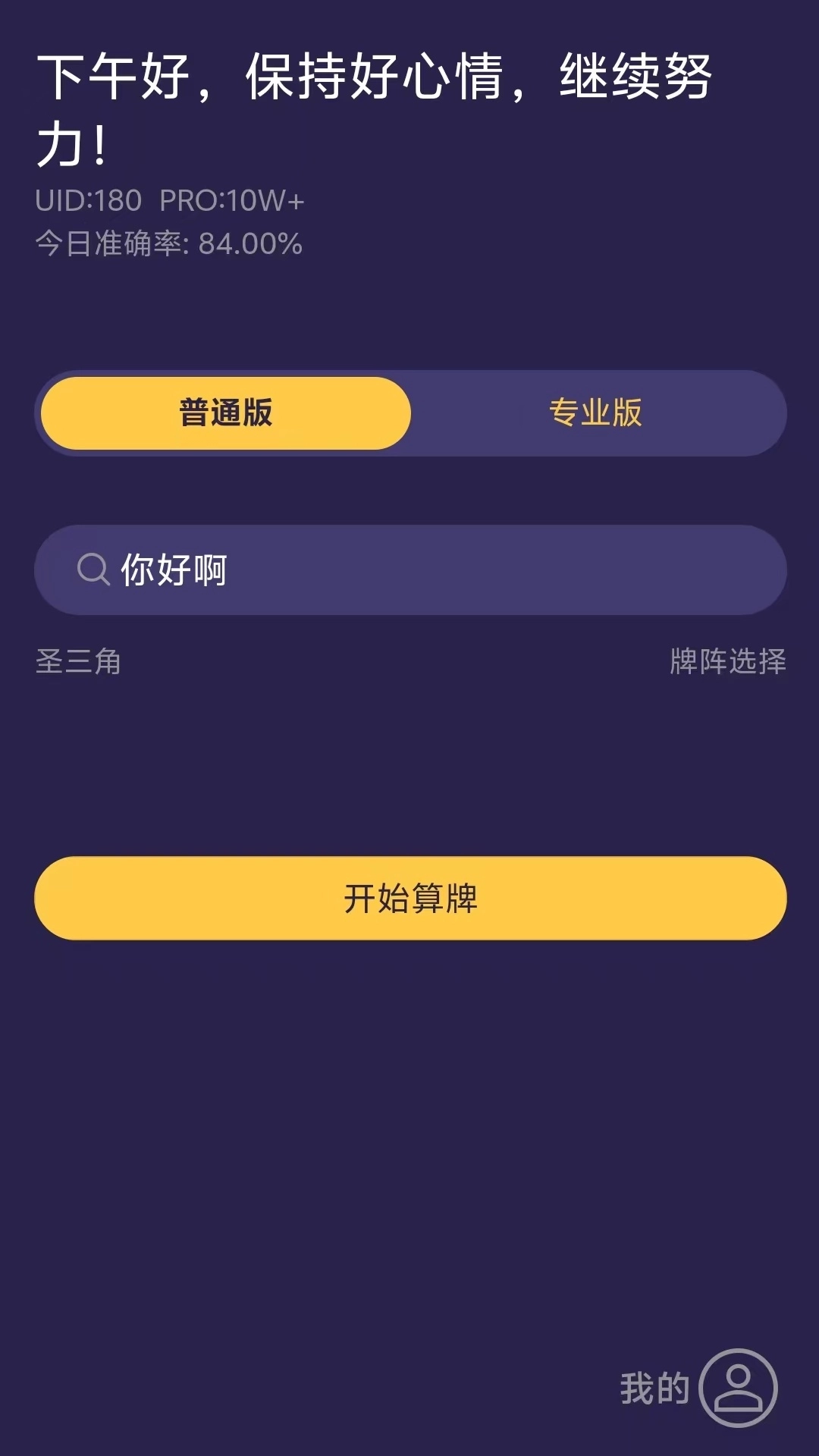Click the question input containing 你好啊
This screenshot has width=819, height=1456.
tap(409, 570)
